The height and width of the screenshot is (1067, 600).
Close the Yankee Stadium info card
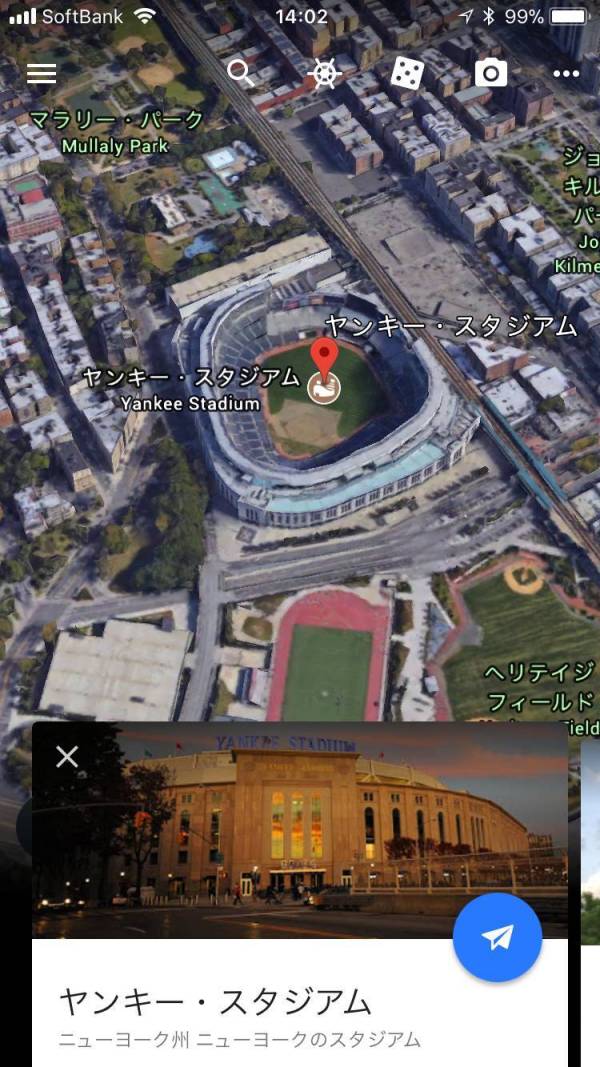click(x=67, y=756)
